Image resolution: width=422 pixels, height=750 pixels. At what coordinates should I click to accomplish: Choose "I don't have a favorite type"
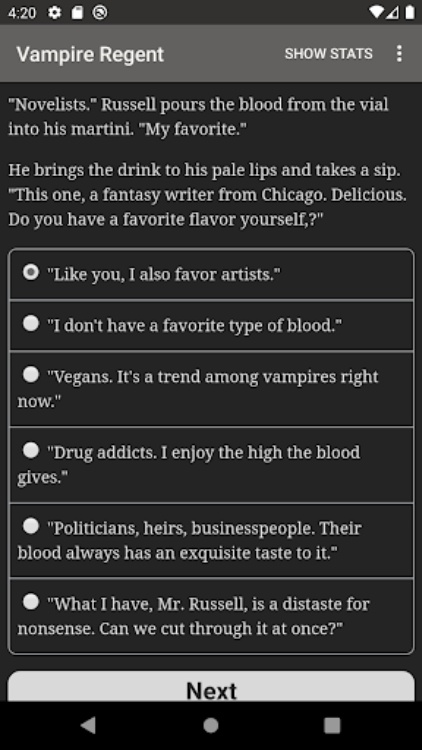(x=211, y=325)
